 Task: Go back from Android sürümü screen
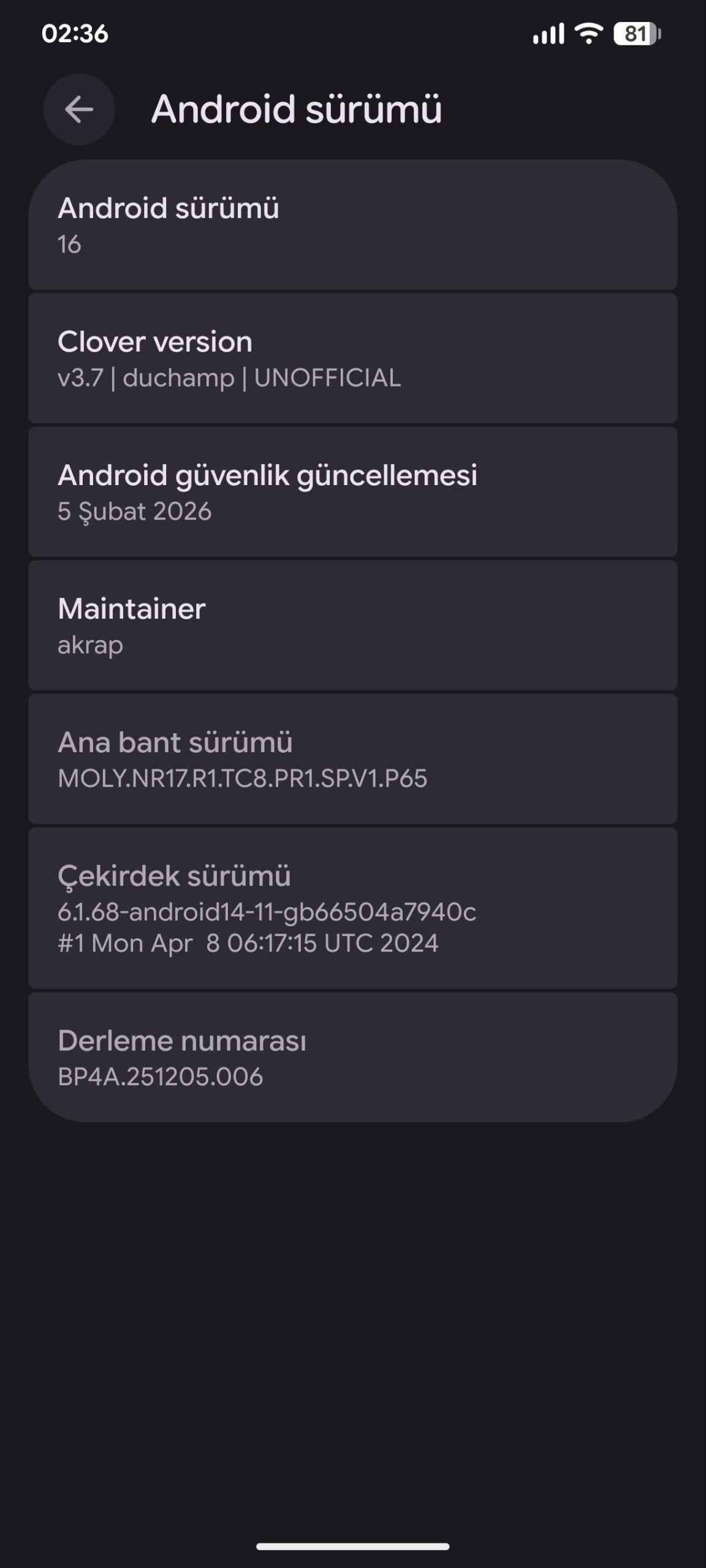tap(79, 110)
